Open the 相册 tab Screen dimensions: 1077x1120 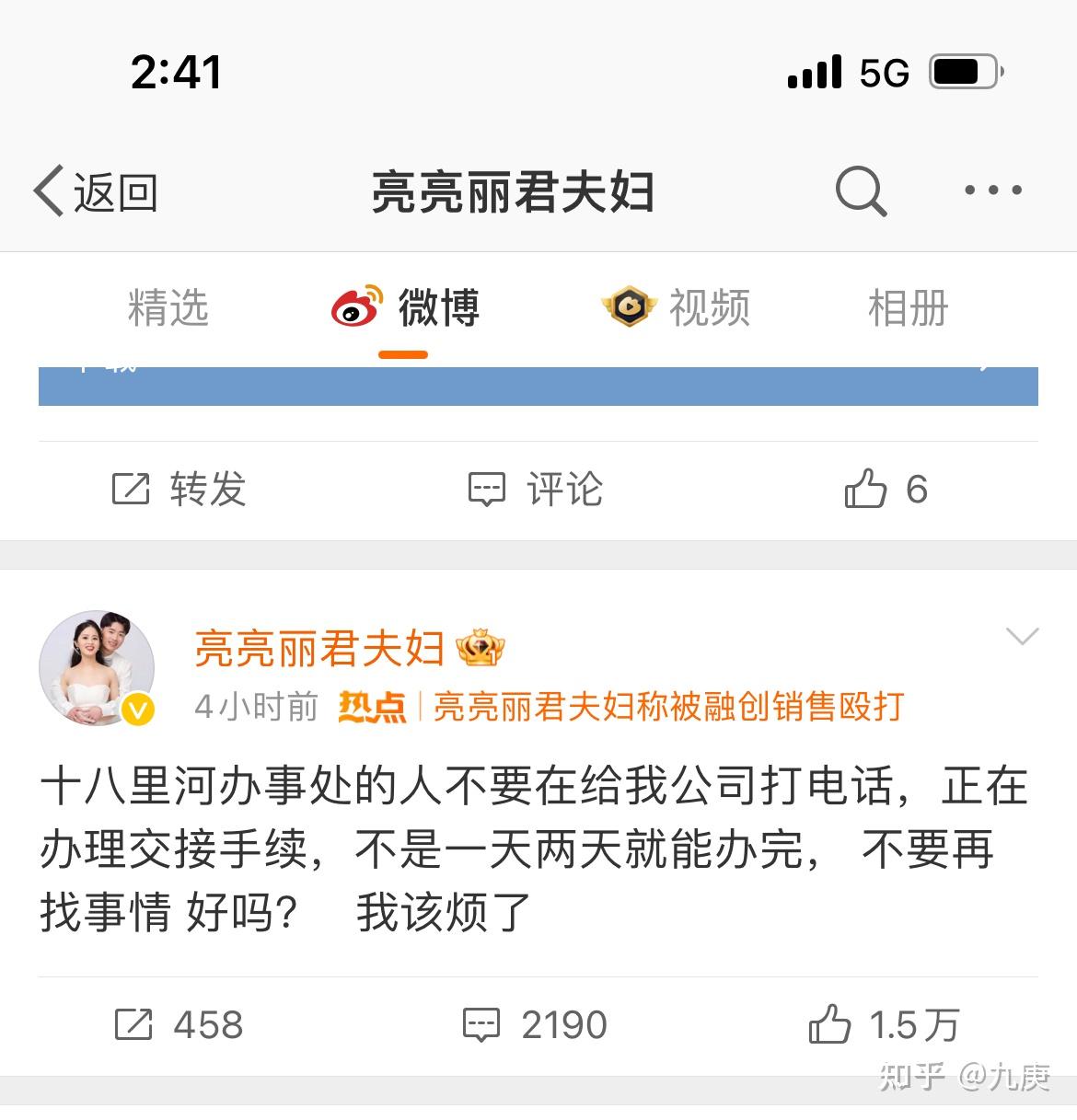[x=908, y=307]
